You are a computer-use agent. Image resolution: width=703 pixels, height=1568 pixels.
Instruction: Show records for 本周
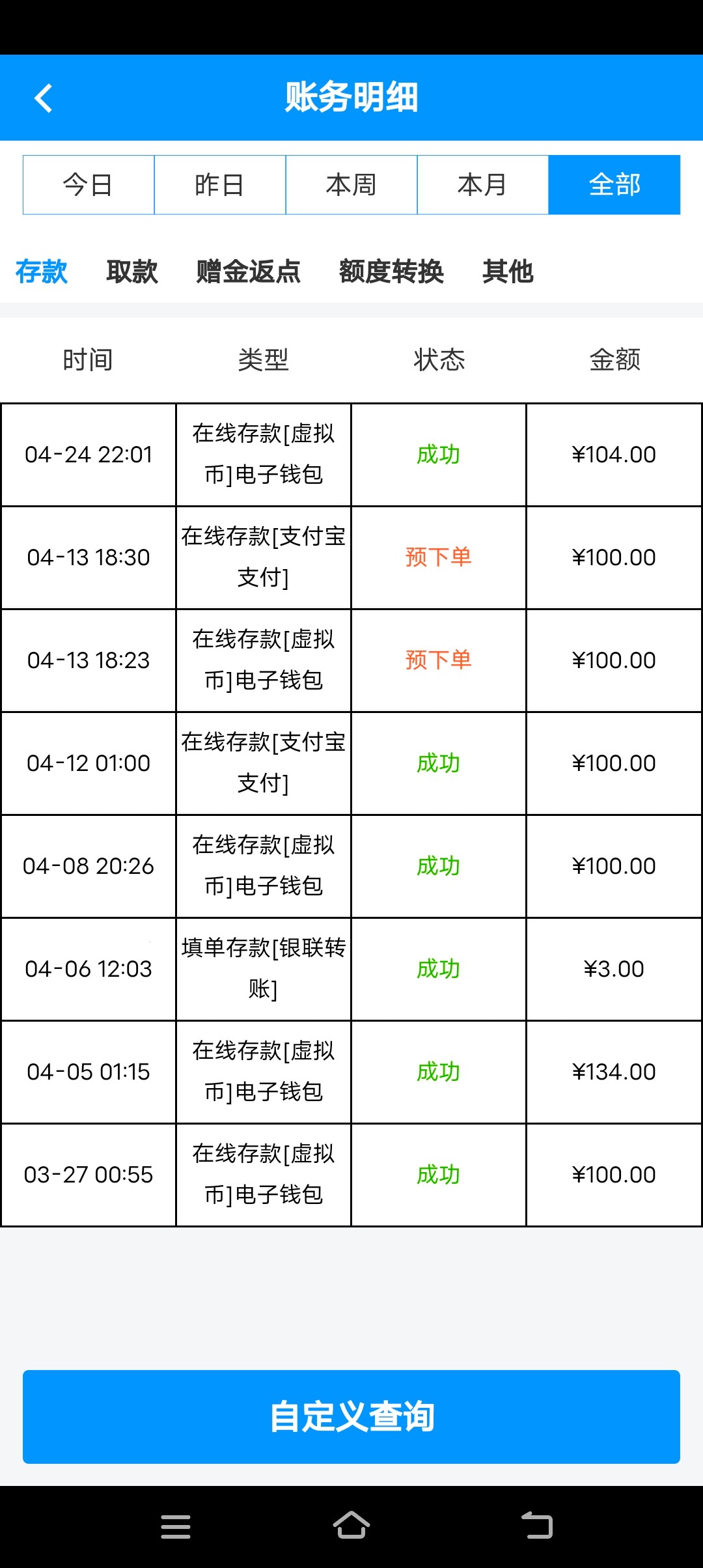tap(351, 185)
